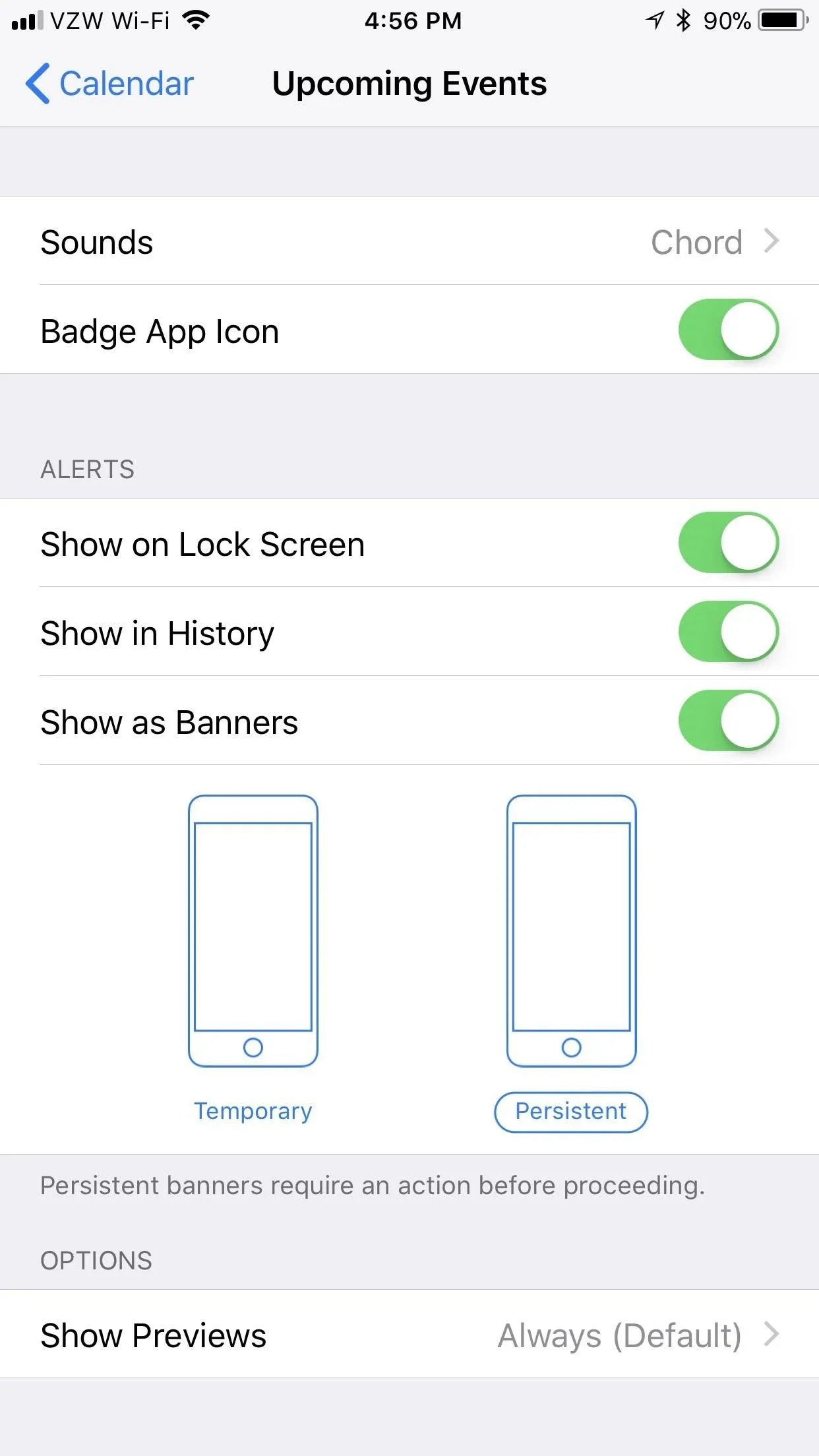
Task: Toggle Show in History off
Action: tap(728, 632)
